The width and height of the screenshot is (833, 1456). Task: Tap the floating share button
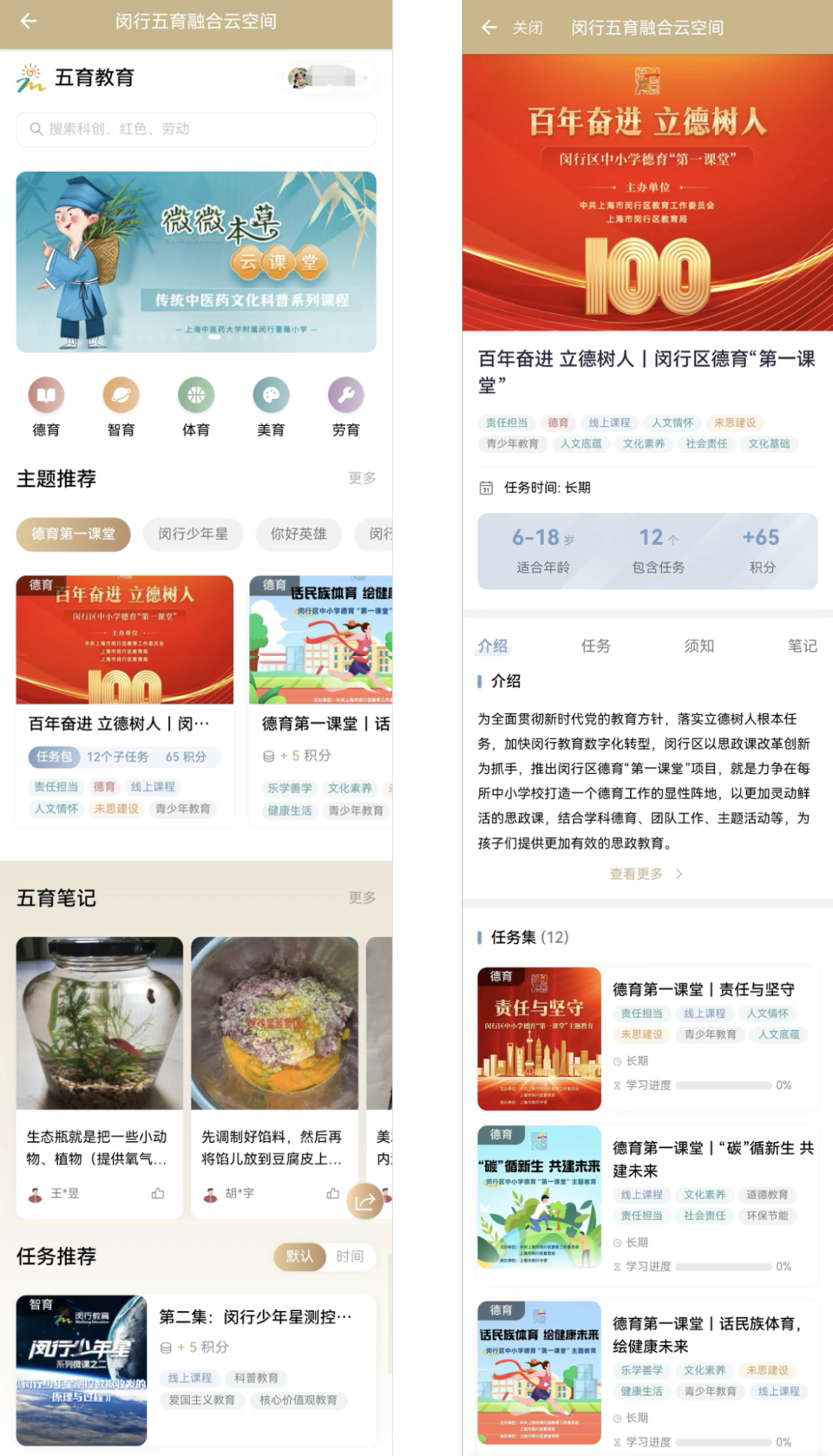tap(365, 1201)
